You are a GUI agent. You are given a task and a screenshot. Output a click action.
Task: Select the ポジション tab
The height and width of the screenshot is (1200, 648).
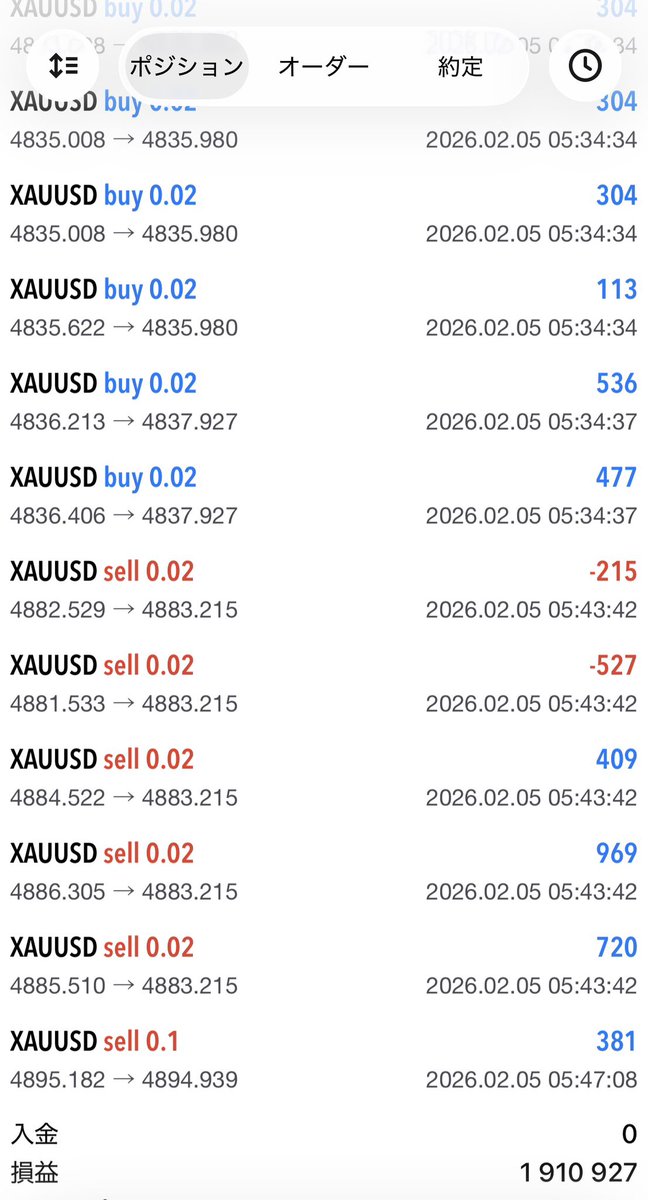point(186,66)
